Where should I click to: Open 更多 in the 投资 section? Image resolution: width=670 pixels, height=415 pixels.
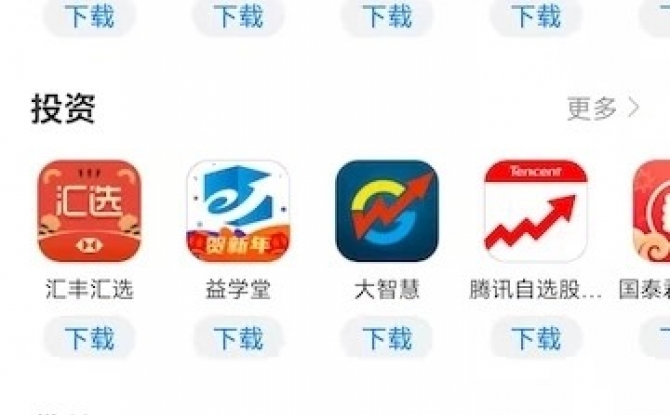point(602,108)
